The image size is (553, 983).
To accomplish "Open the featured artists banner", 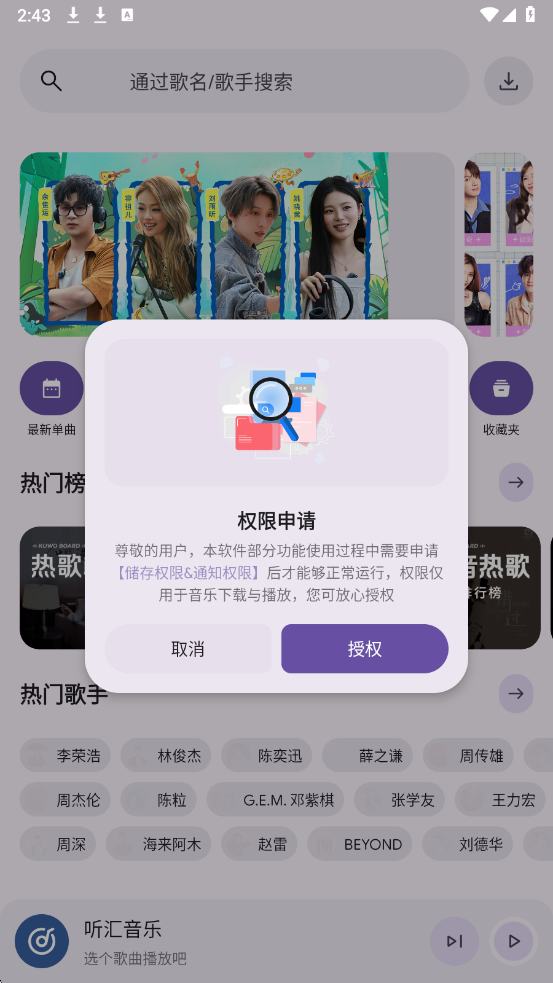I will [x=237, y=245].
